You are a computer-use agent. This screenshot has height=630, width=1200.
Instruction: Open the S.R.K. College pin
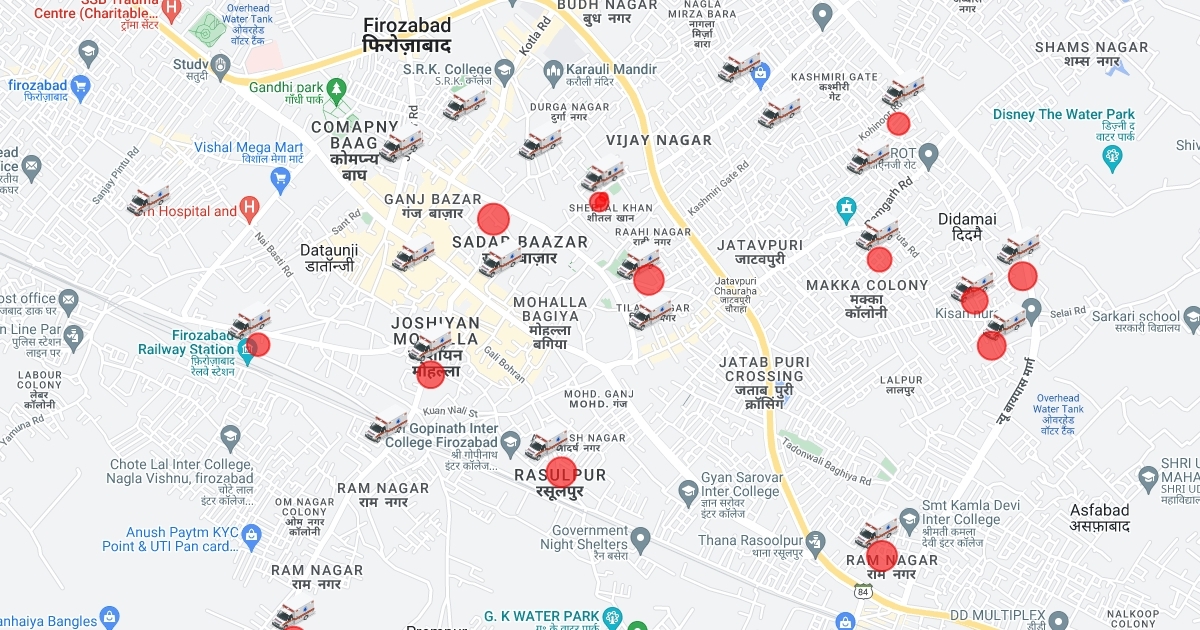click(503, 69)
